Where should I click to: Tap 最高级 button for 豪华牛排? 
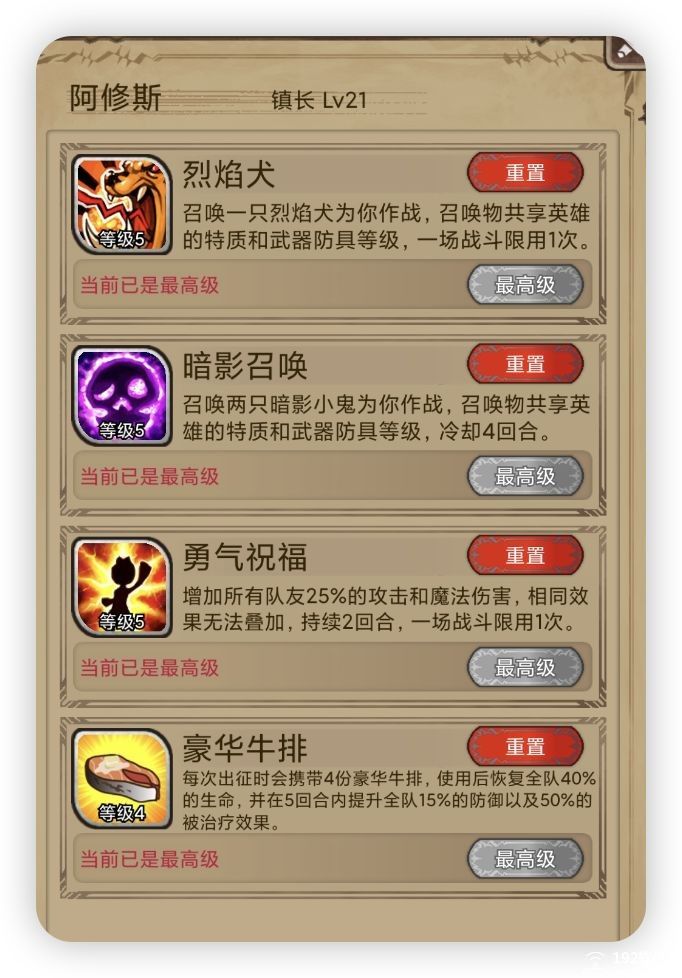[x=525, y=859]
